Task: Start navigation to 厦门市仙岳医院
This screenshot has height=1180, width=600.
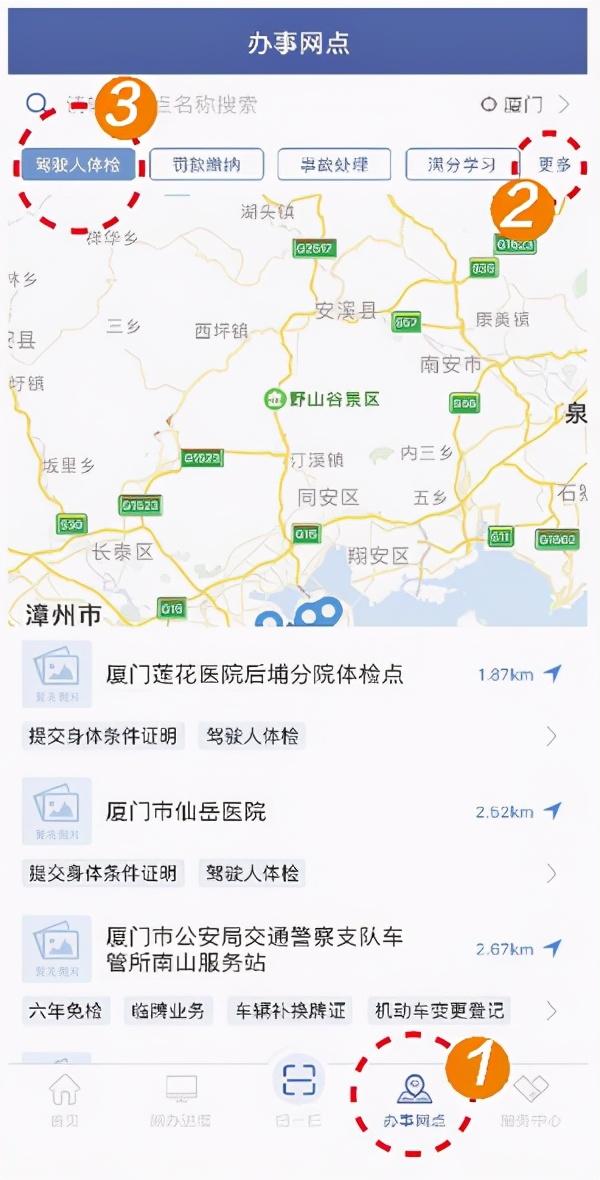Action: [552, 811]
